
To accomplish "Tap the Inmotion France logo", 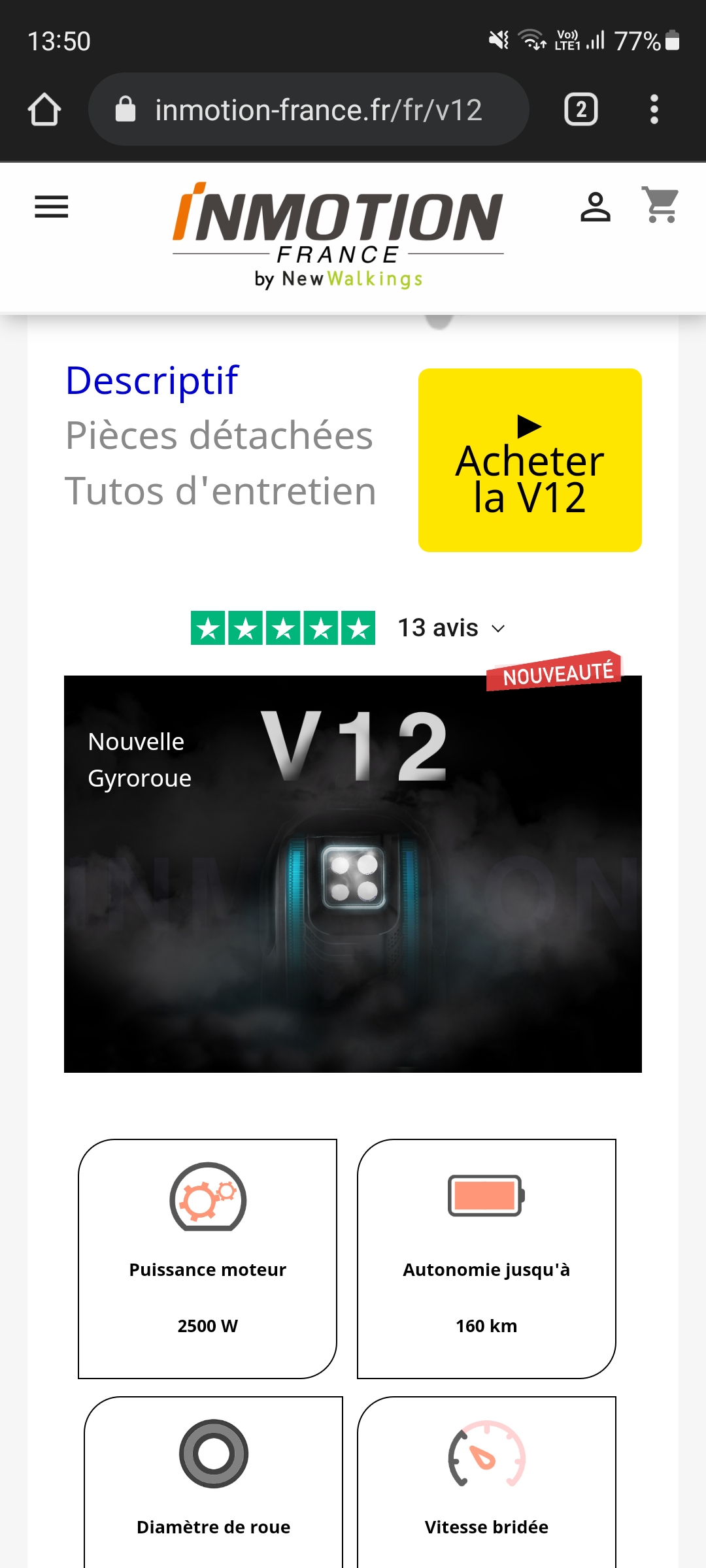I will 338,236.
